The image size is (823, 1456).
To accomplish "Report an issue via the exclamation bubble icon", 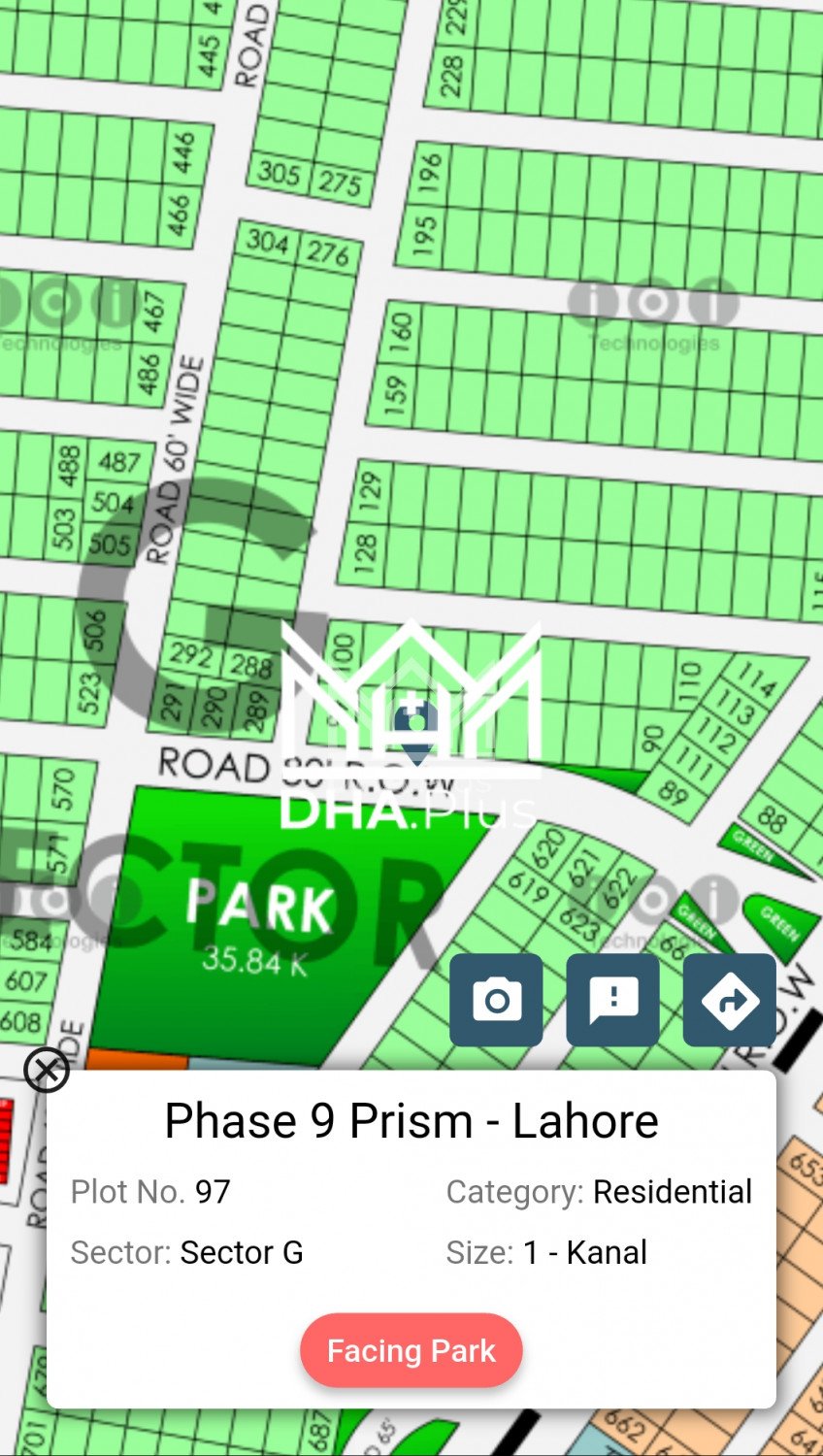I will coord(612,1000).
